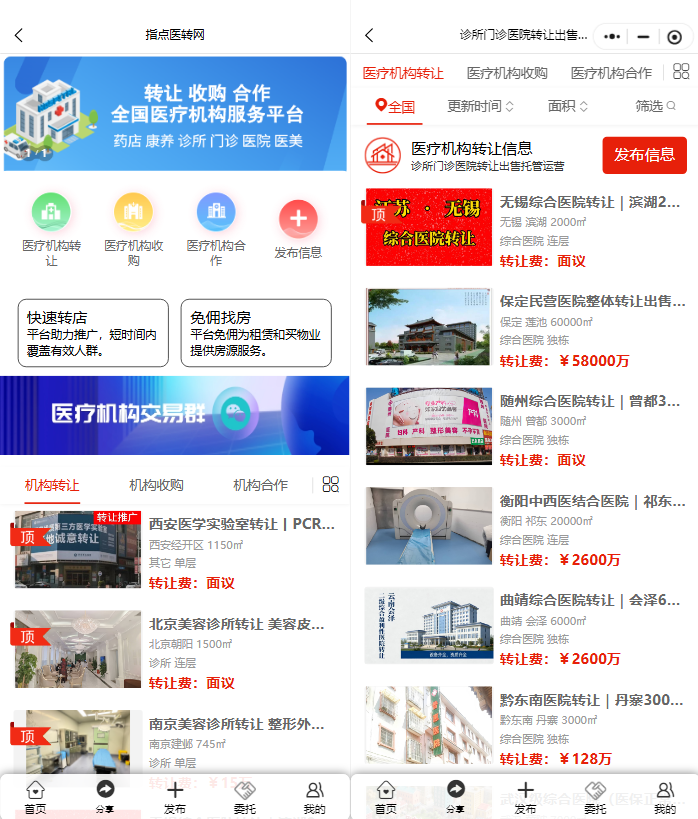698x819 pixels.
Task: Tap the 筛选 filter option
Action: 655,106
